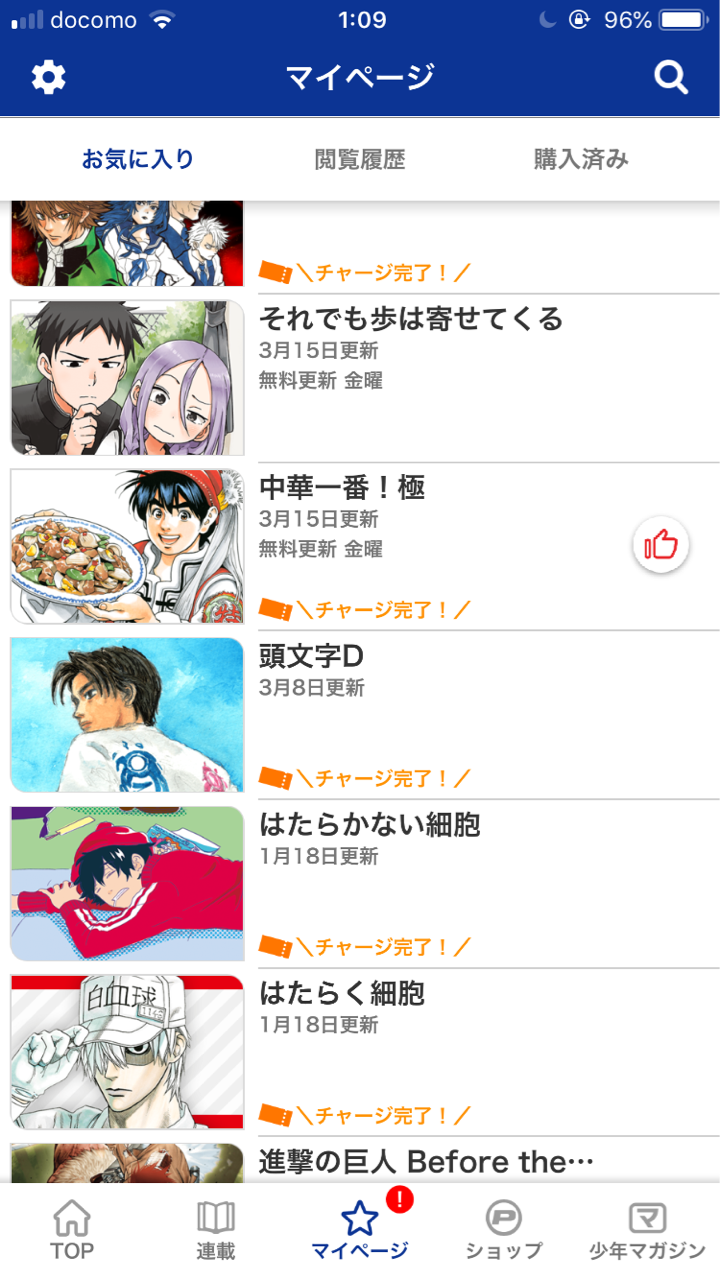Switch to the 閲覧履歴 tab

360,159
